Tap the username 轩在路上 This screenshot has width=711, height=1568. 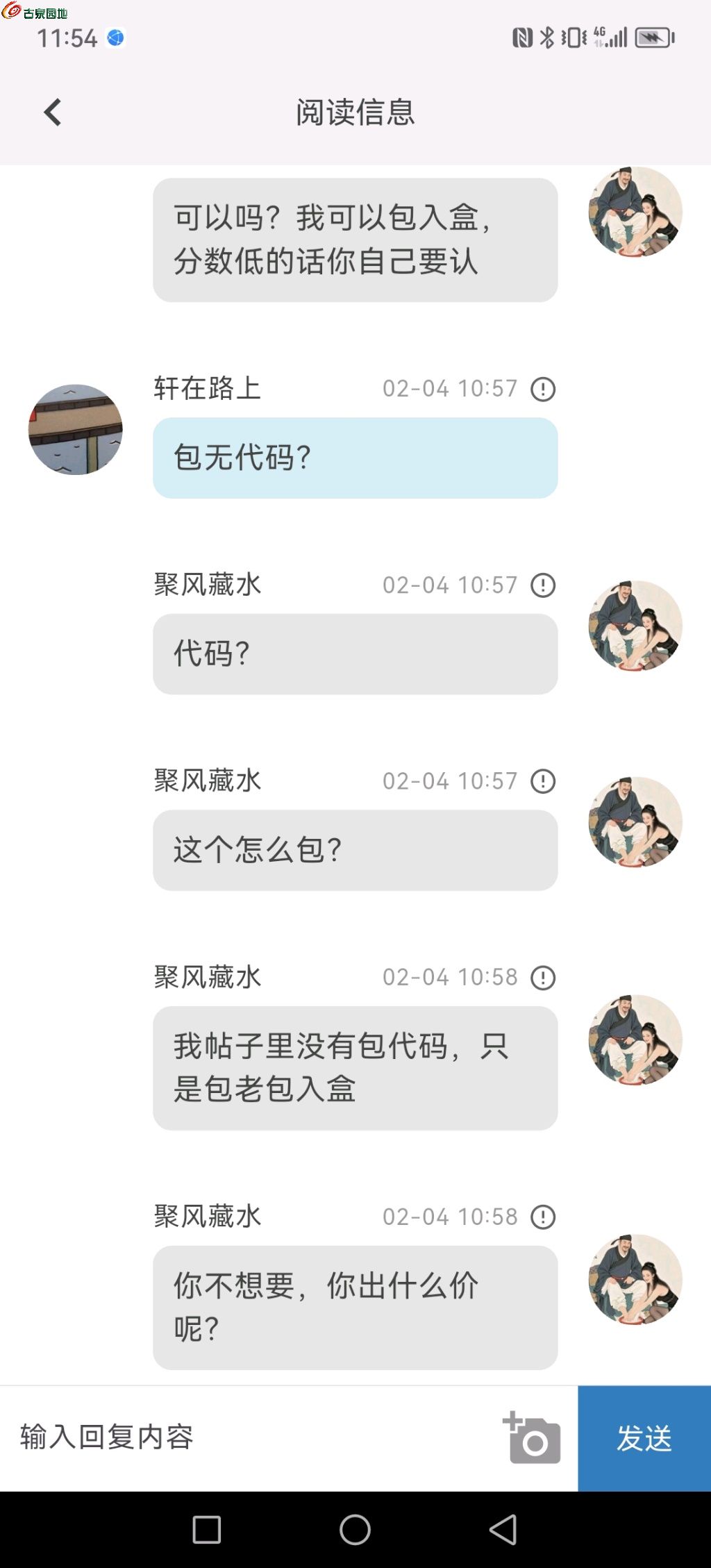click(x=206, y=389)
